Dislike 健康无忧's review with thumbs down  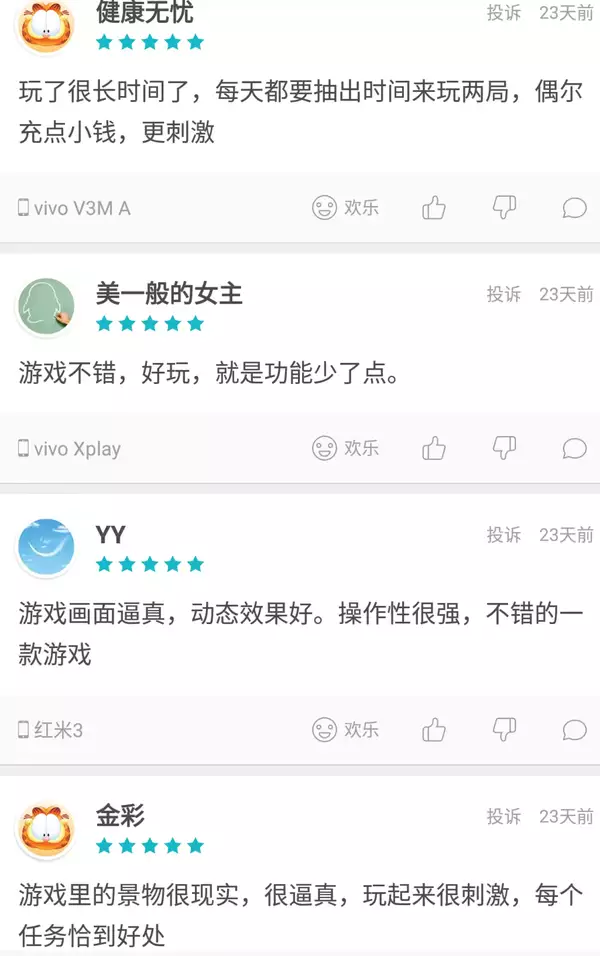(x=504, y=208)
